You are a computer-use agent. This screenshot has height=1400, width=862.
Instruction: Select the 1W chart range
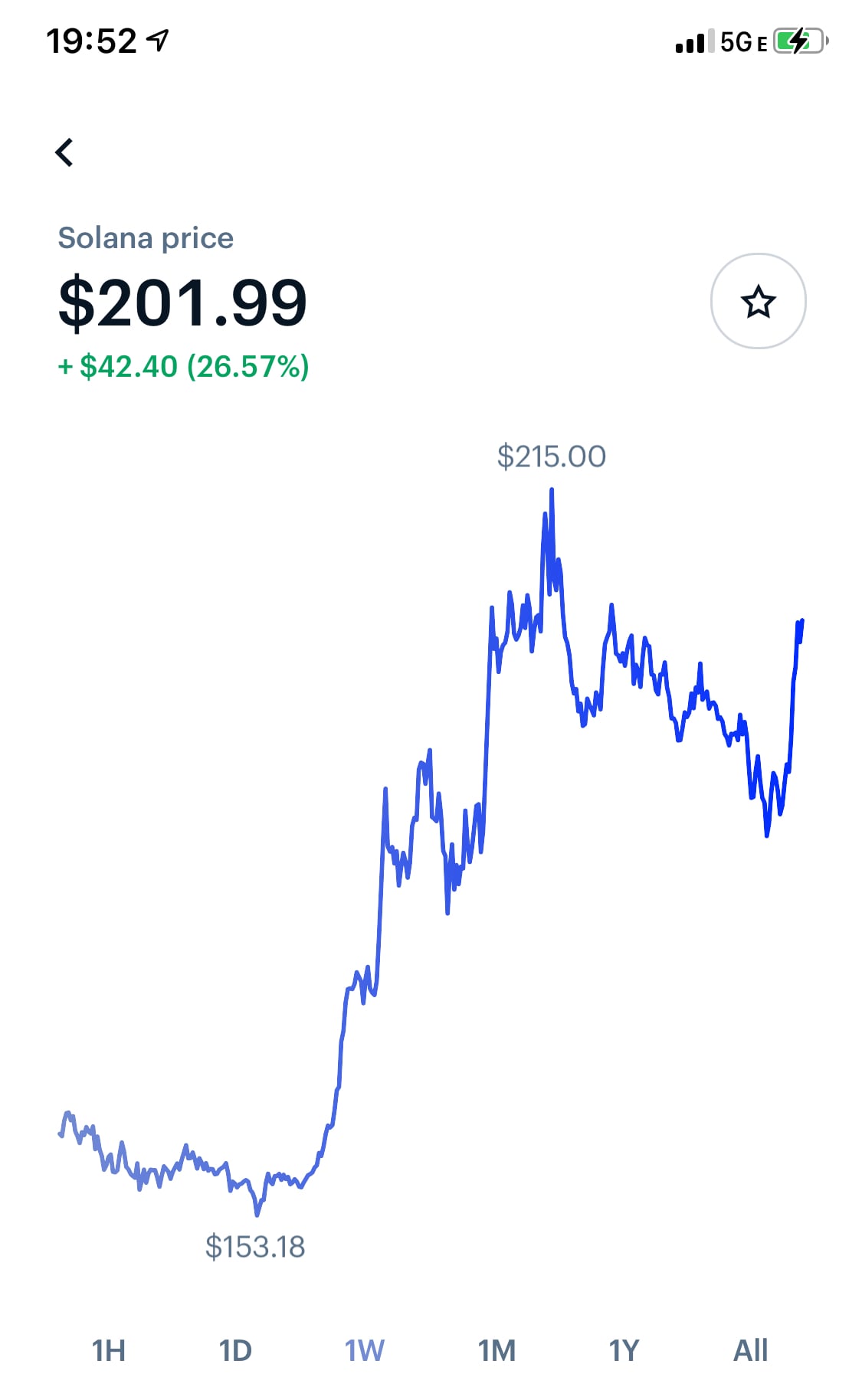(x=364, y=1350)
